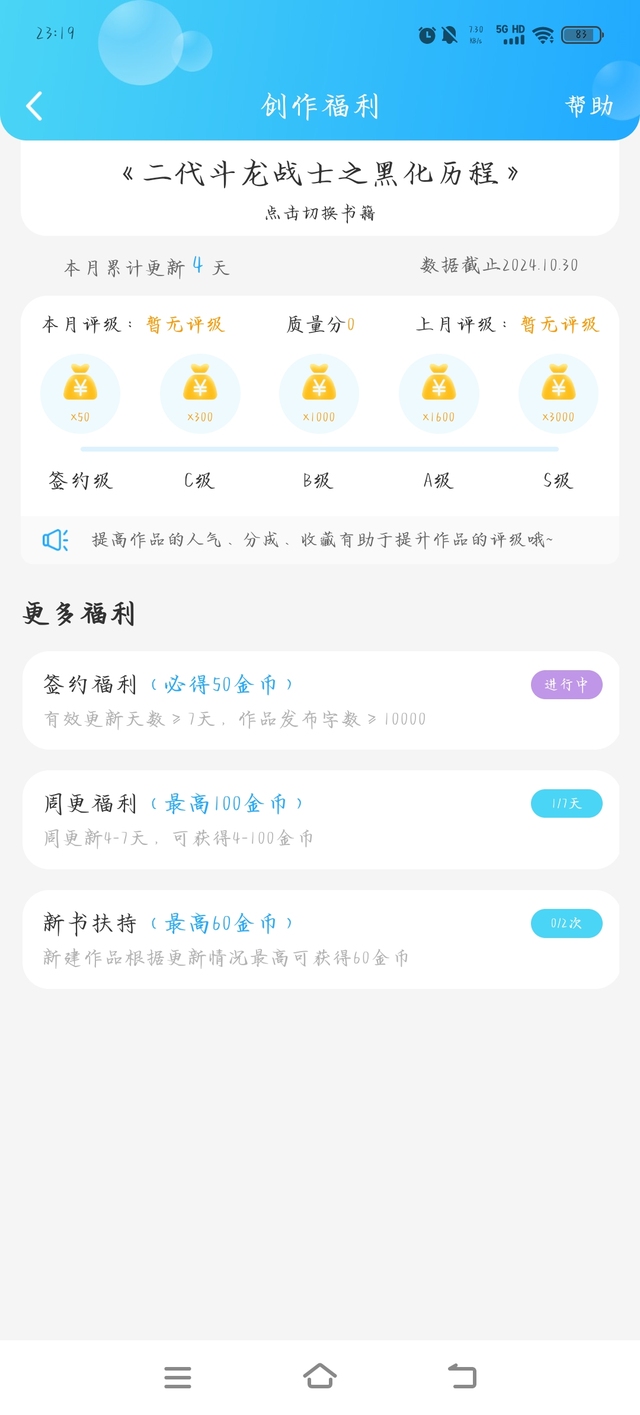Tap the 签约级 ×50 money bag
640x1415 pixels.
[x=80, y=393]
